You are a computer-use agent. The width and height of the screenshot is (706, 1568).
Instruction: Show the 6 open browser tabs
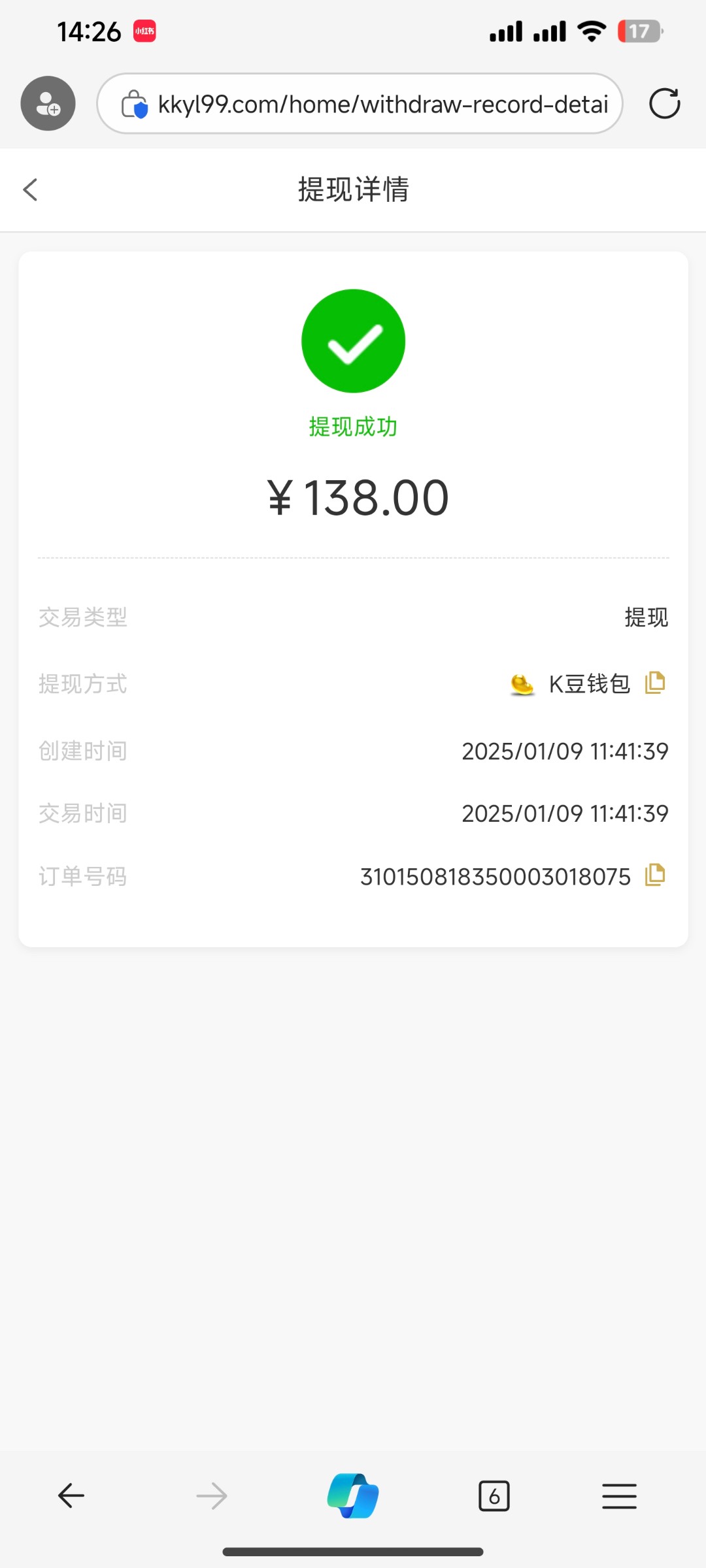(494, 1495)
